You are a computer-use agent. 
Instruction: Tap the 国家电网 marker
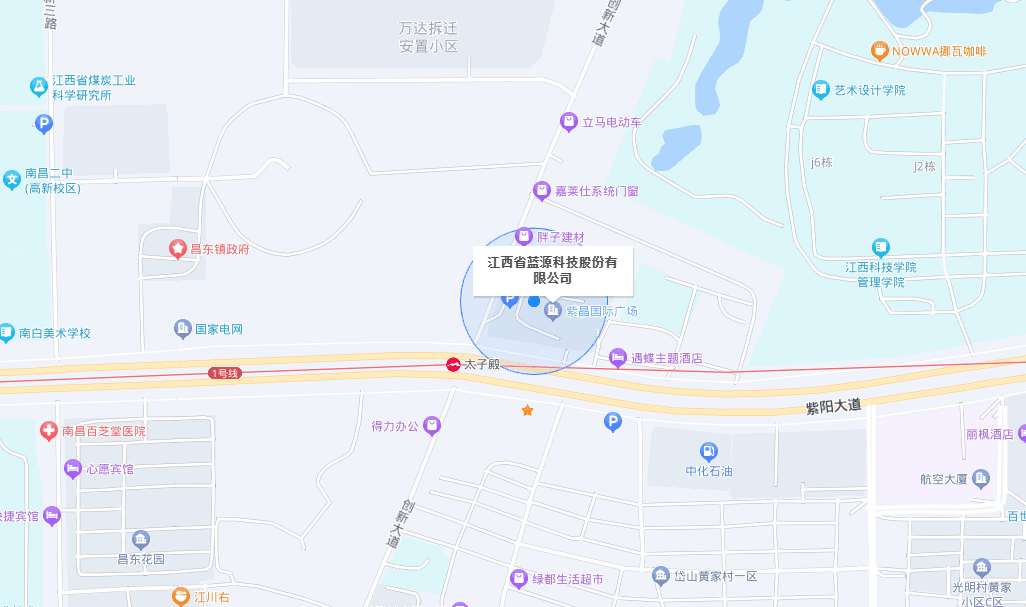pyautogui.click(x=182, y=328)
